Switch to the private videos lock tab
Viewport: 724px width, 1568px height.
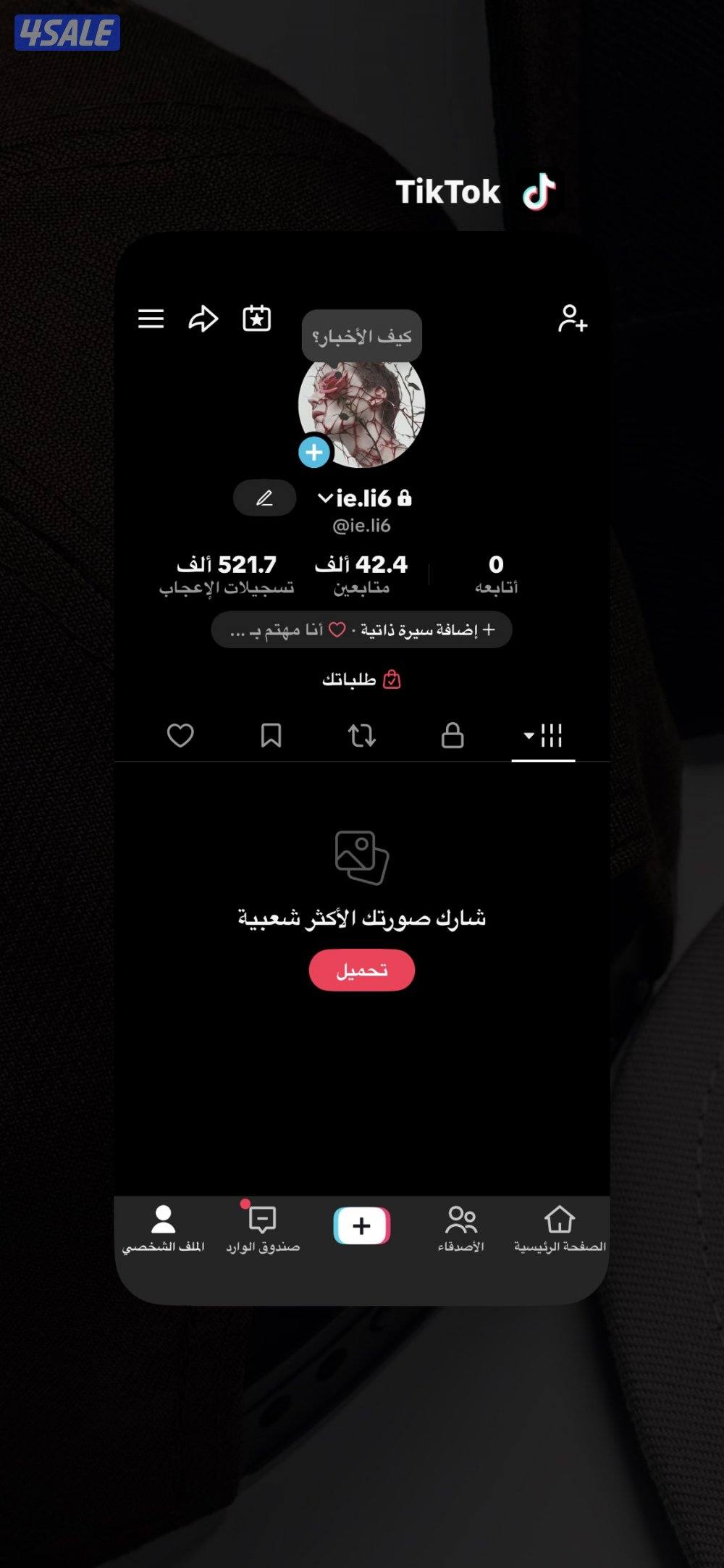pos(452,736)
